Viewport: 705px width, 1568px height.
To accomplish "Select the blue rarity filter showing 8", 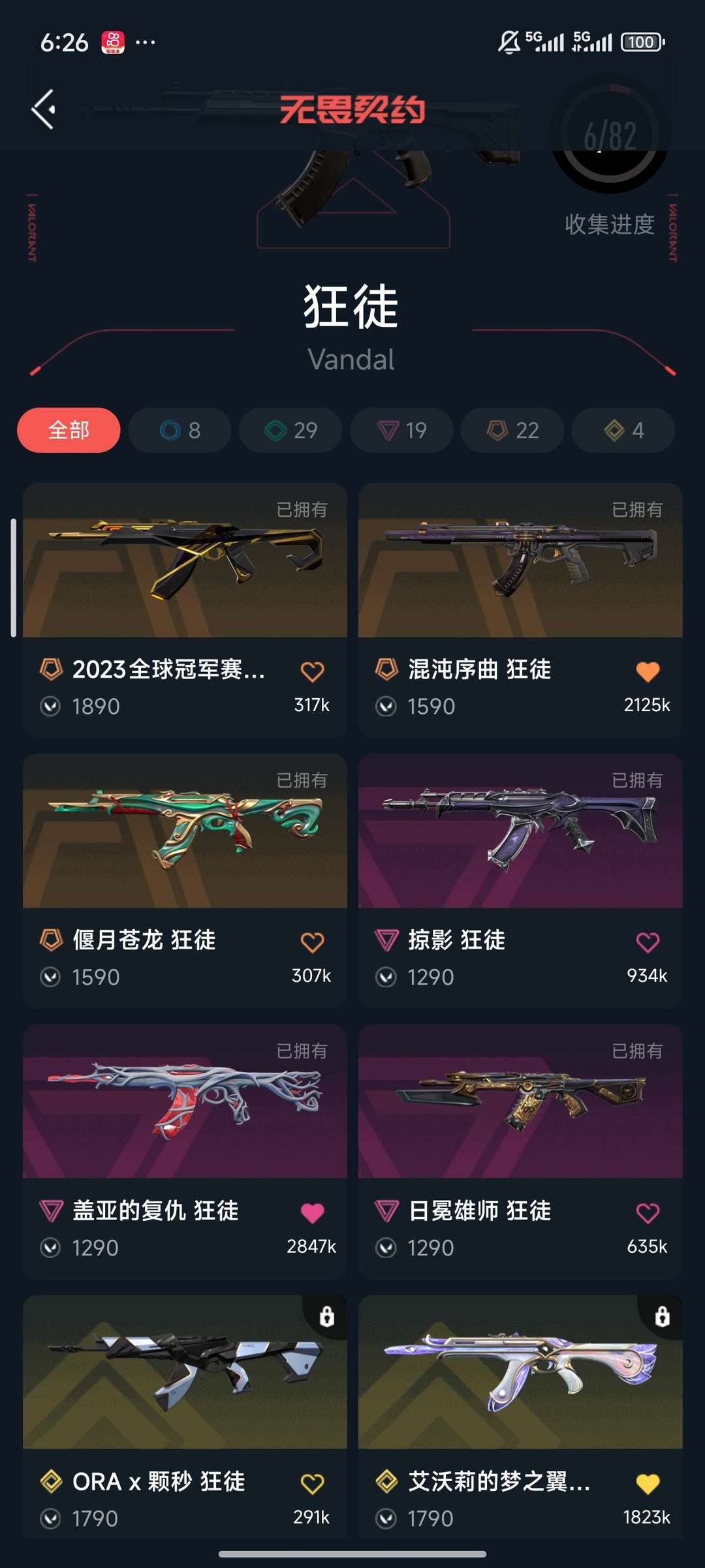I will tap(179, 430).
